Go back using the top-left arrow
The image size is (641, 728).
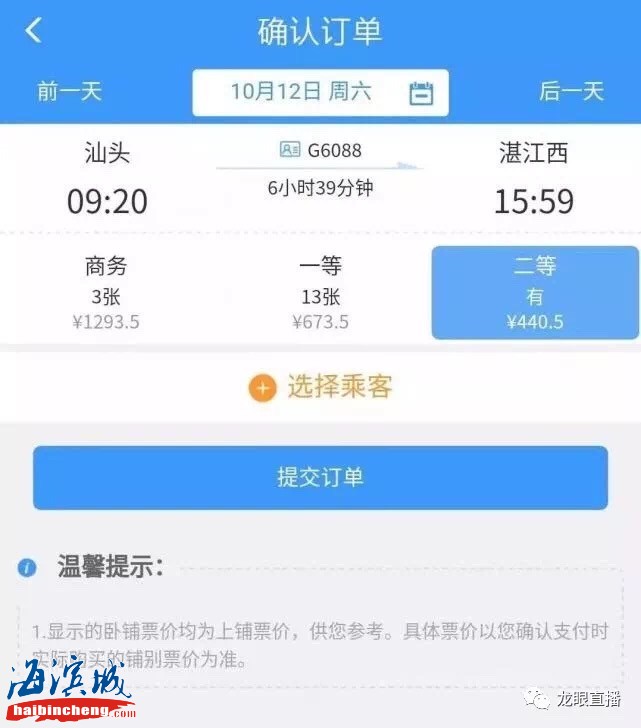coord(34,31)
